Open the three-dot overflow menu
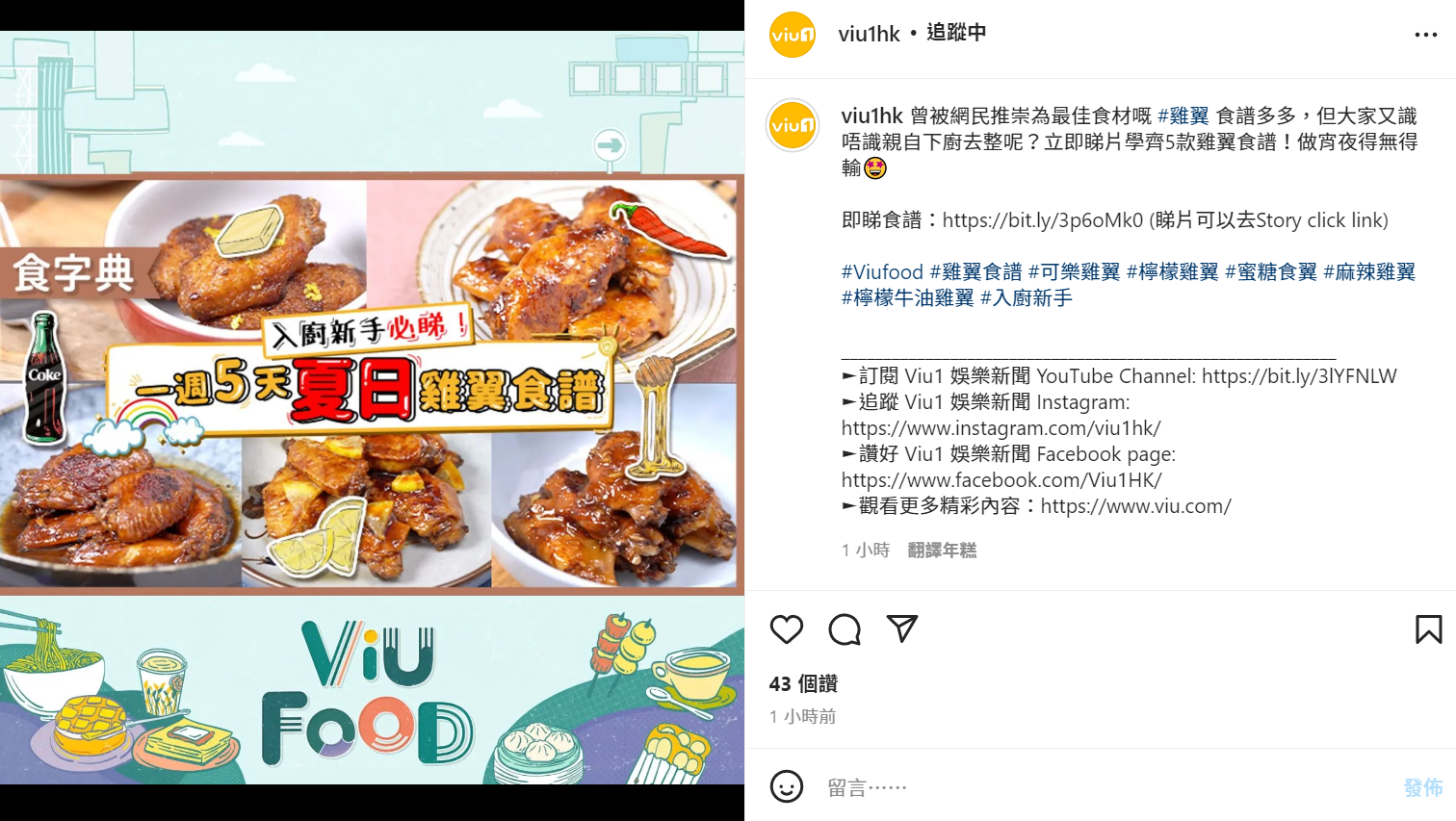 [1425, 35]
